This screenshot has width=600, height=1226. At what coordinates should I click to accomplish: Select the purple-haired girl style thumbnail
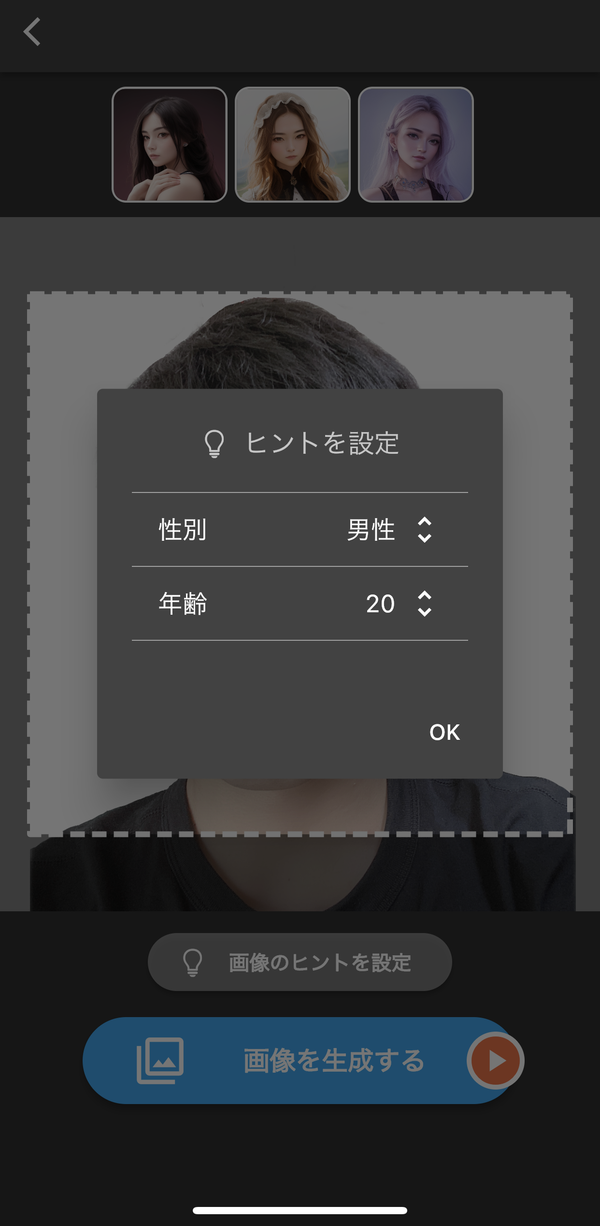point(416,145)
